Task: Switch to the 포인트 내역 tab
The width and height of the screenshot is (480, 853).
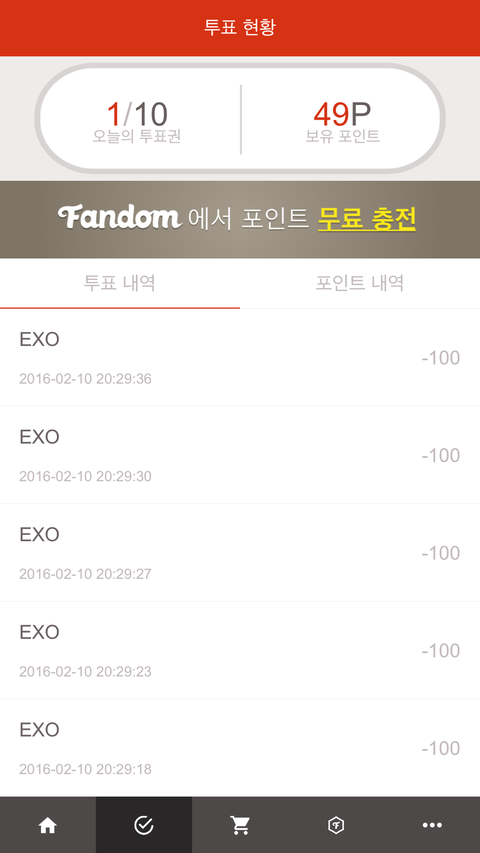Action: coord(360,283)
